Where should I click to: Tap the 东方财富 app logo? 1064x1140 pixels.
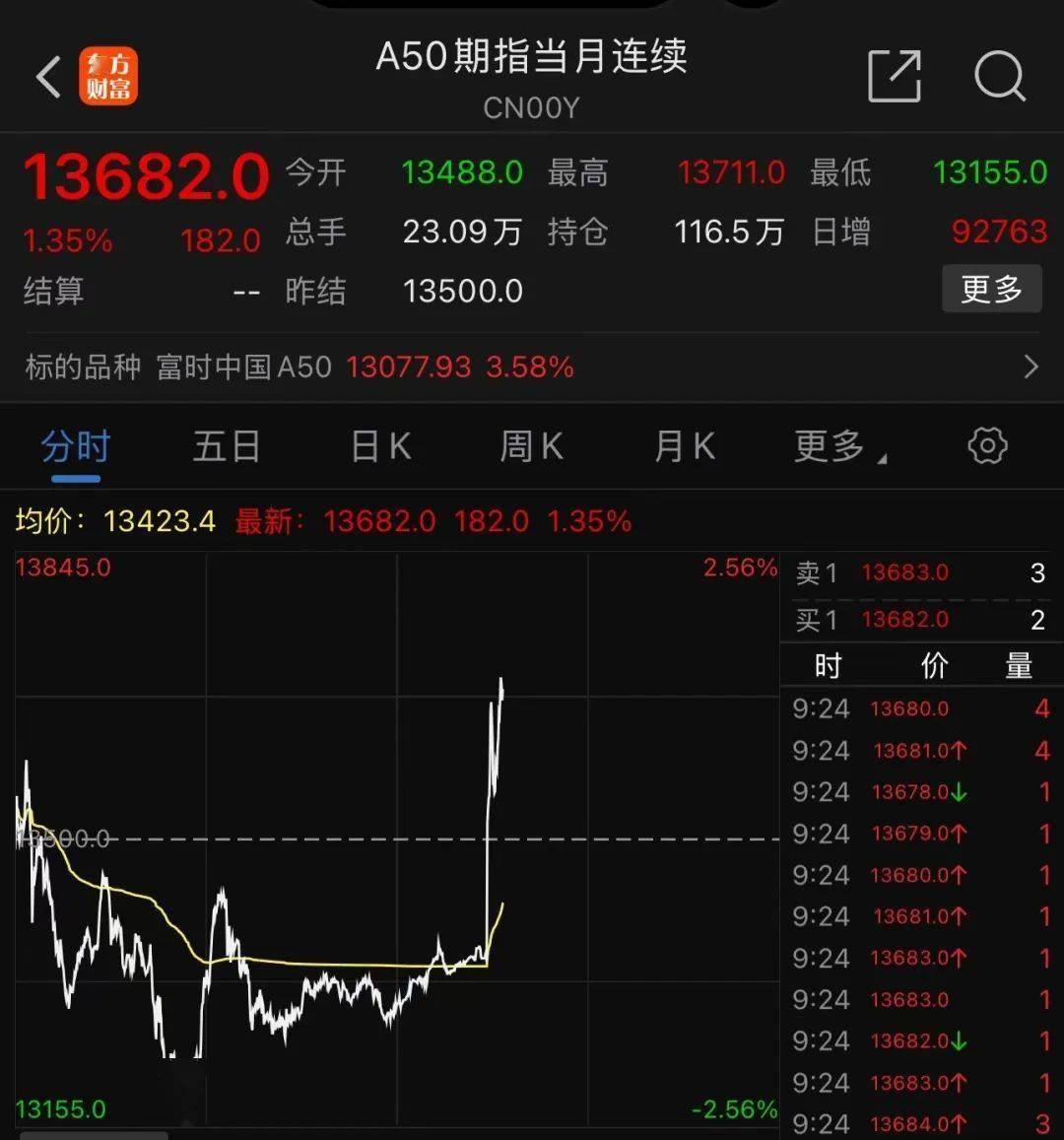pyautogui.click(x=109, y=75)
